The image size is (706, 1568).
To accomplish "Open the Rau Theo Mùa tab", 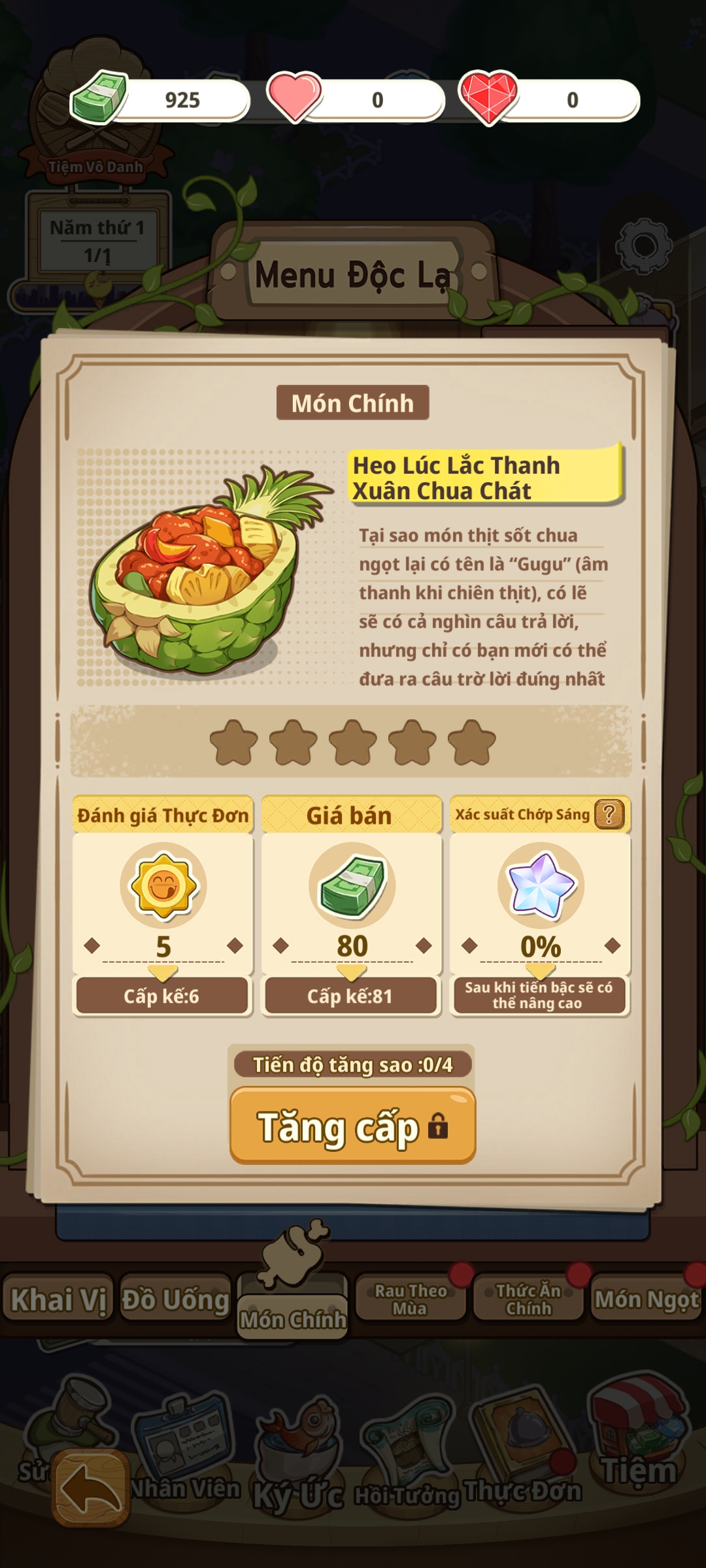I will (411, 1299).
